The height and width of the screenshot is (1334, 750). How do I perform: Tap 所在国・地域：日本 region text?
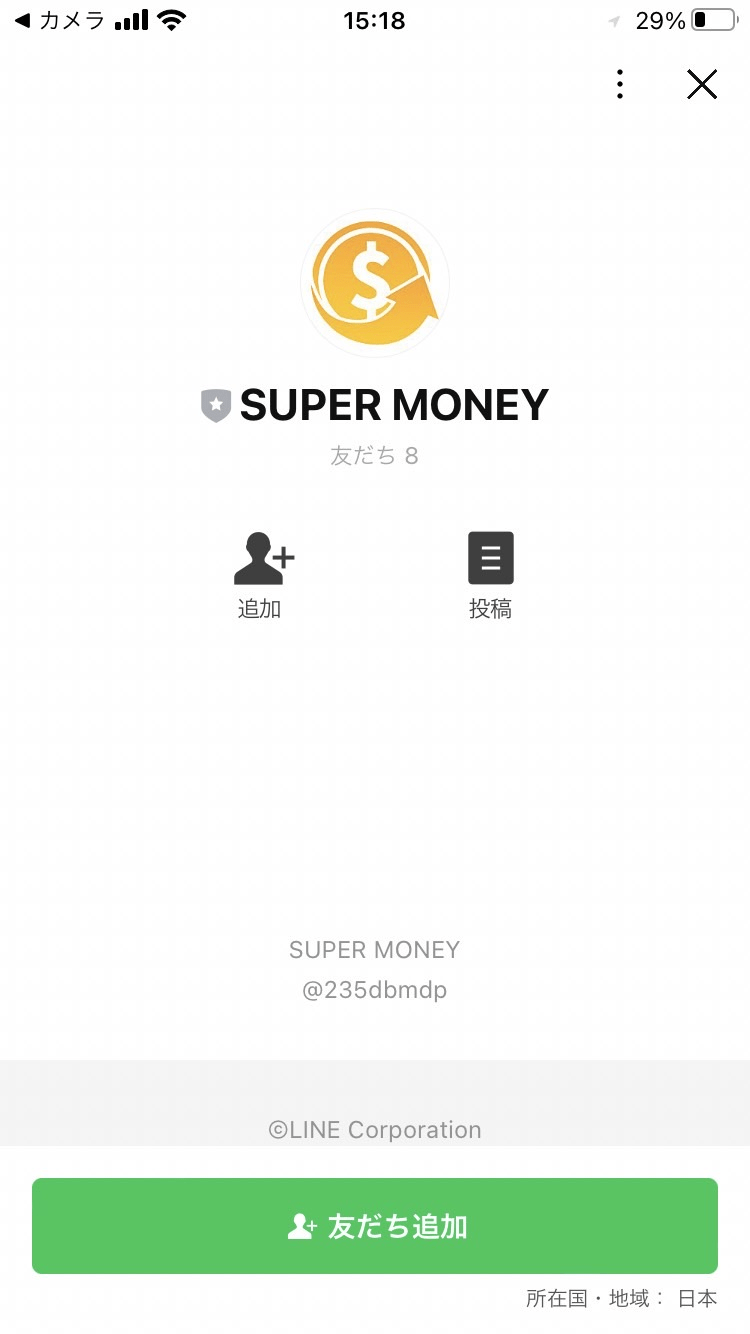point(620,1299)
